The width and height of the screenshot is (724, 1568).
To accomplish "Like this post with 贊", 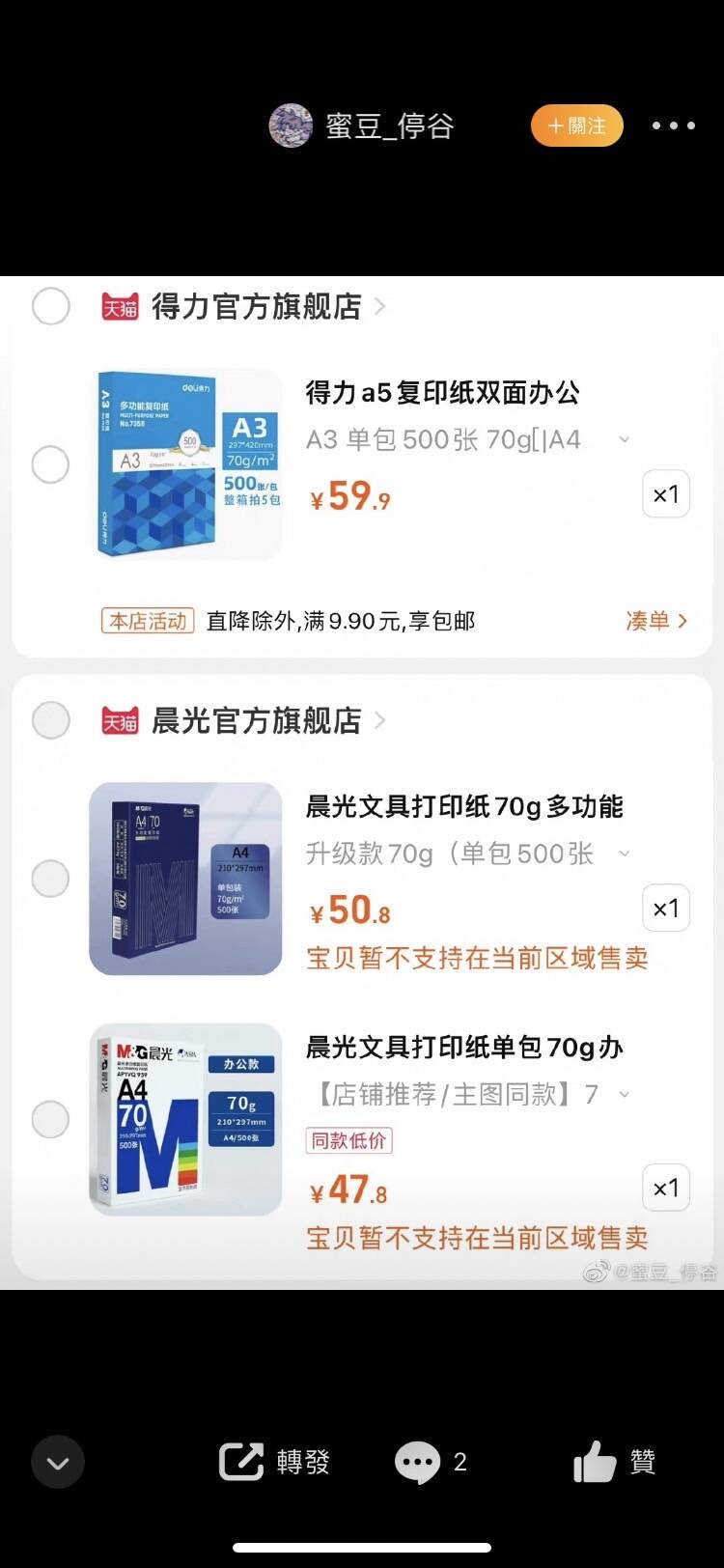I will click(x=614, y=1462).
